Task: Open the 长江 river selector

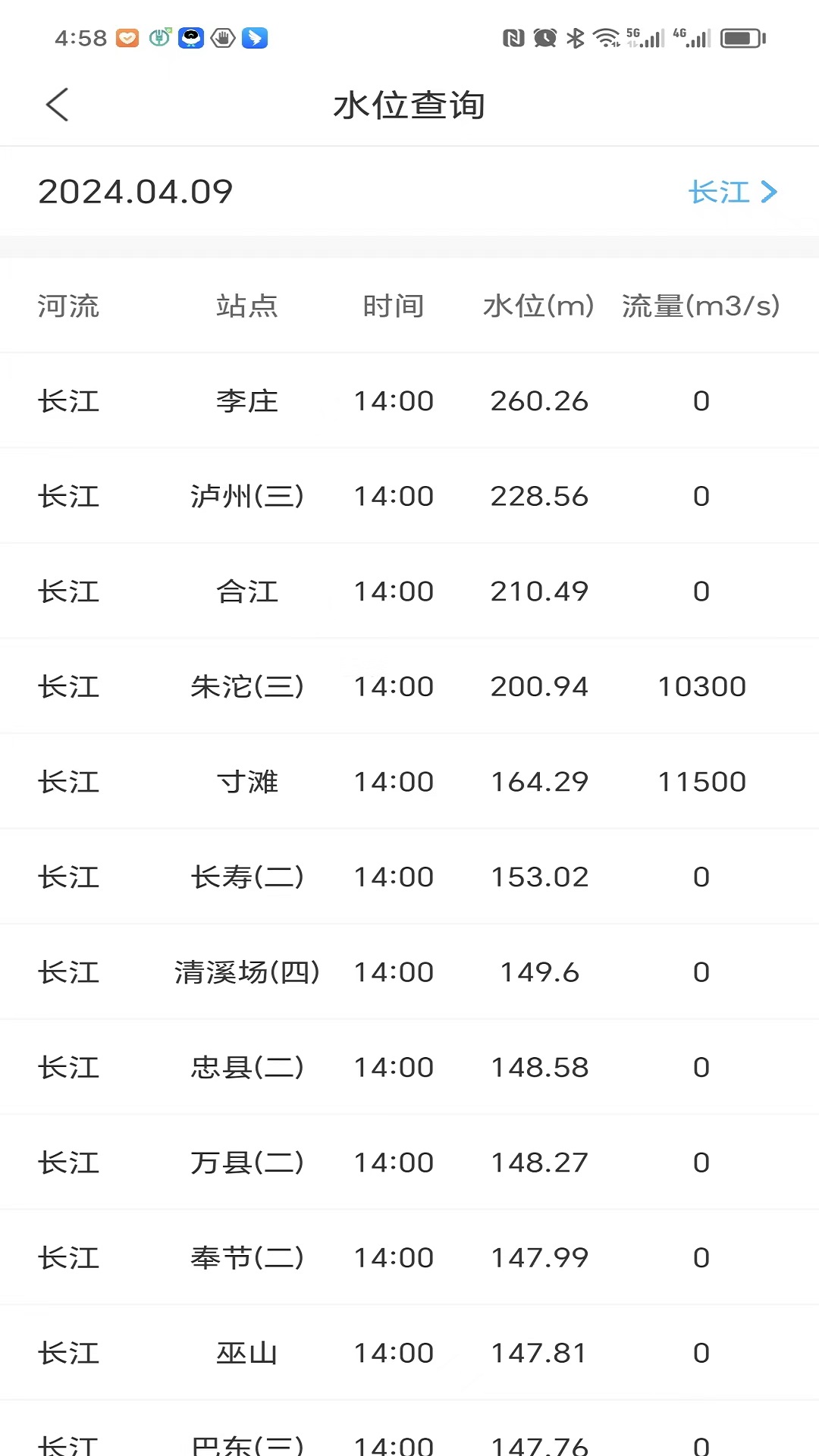Action: click(733, 192)
